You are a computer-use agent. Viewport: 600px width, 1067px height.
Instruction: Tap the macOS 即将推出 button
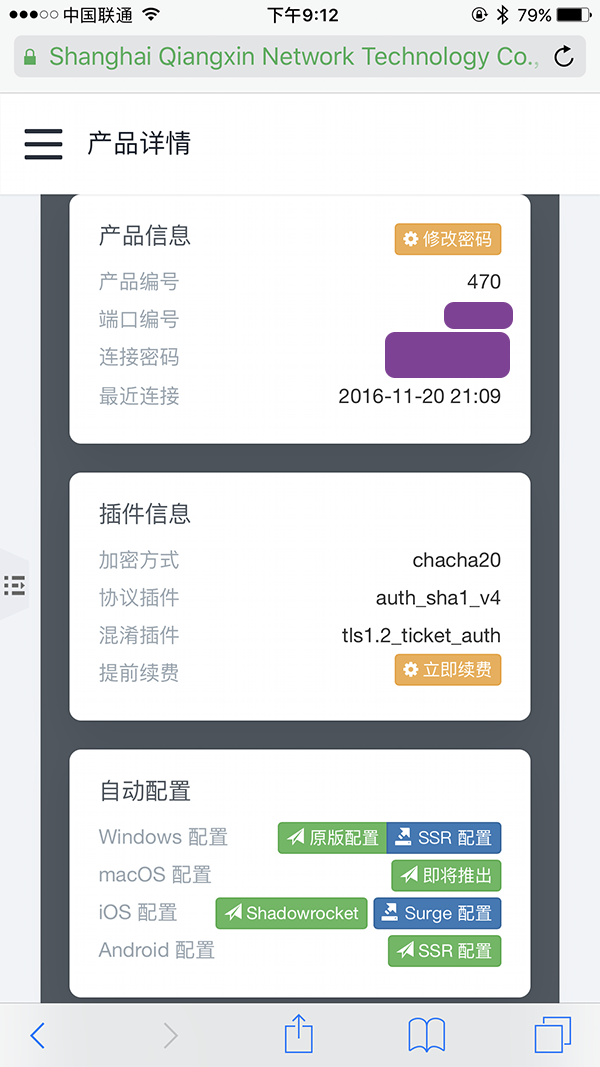[446, 875]
